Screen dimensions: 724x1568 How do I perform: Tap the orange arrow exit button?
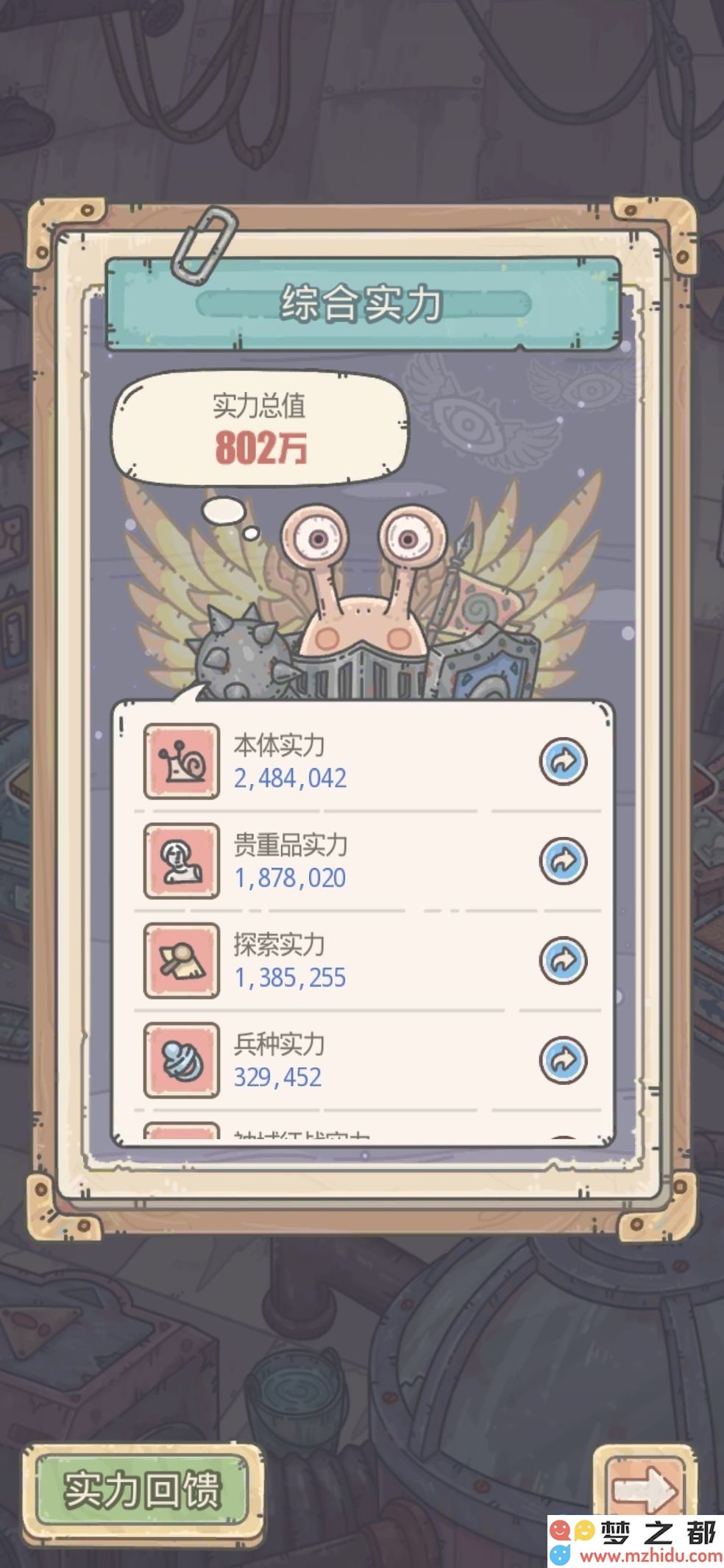pyautogui.click(x=644, y=1487)
